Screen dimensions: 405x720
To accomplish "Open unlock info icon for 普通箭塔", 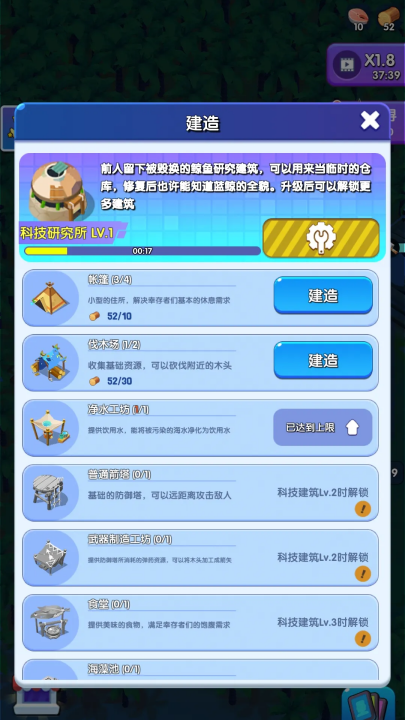I will [363, 509].
